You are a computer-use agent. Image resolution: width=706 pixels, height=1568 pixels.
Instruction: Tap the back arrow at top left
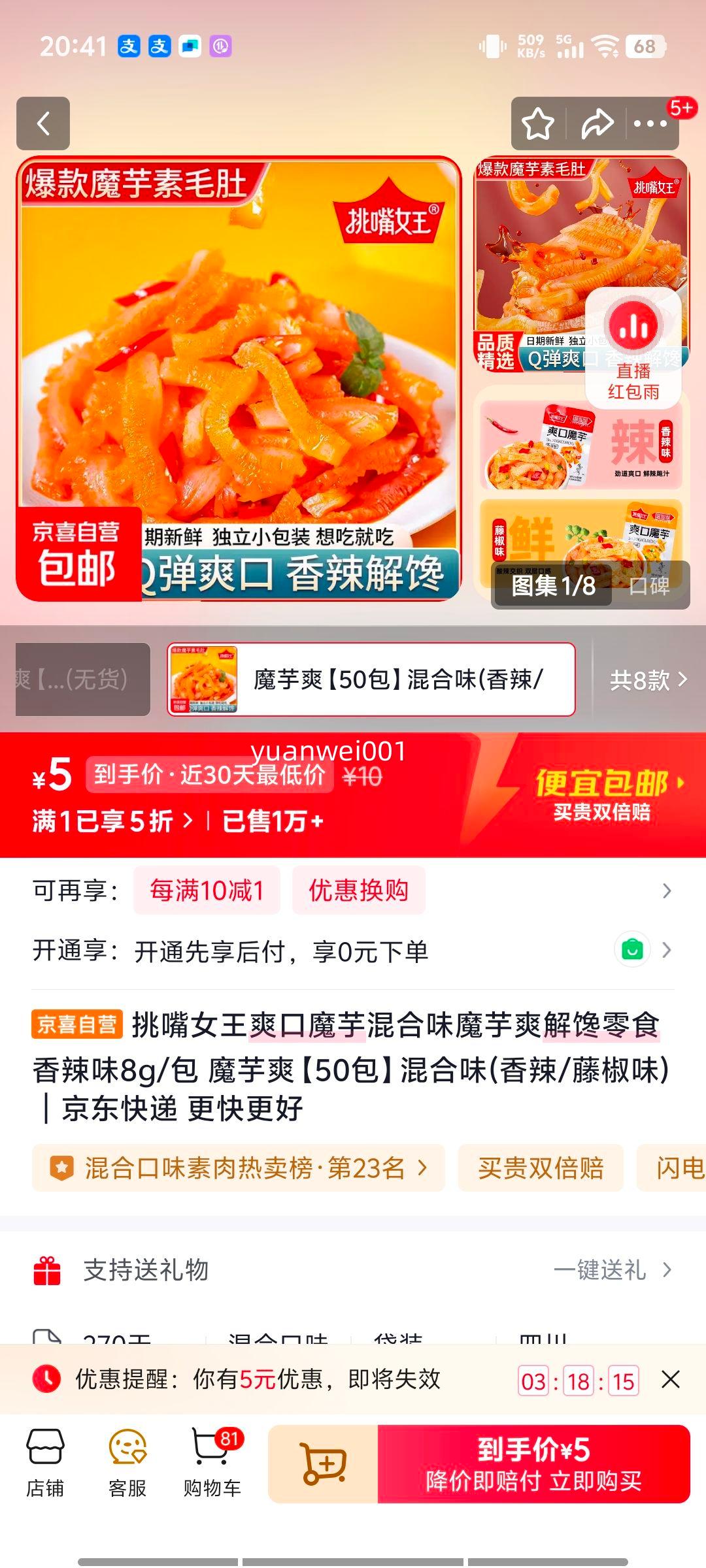[x=43, y=124]
